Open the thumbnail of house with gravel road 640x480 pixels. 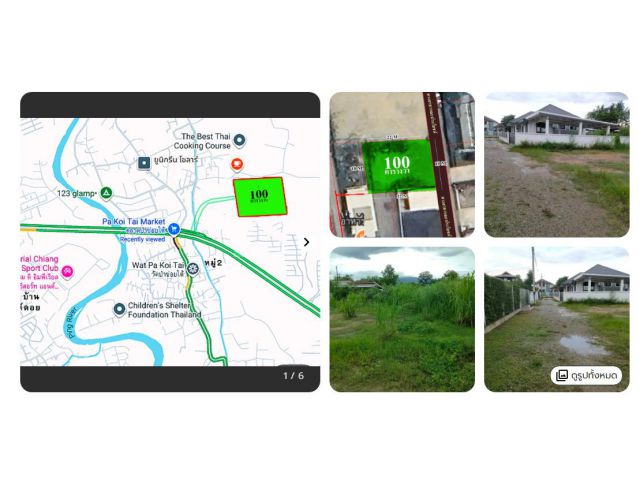click(x=556, y=164)
